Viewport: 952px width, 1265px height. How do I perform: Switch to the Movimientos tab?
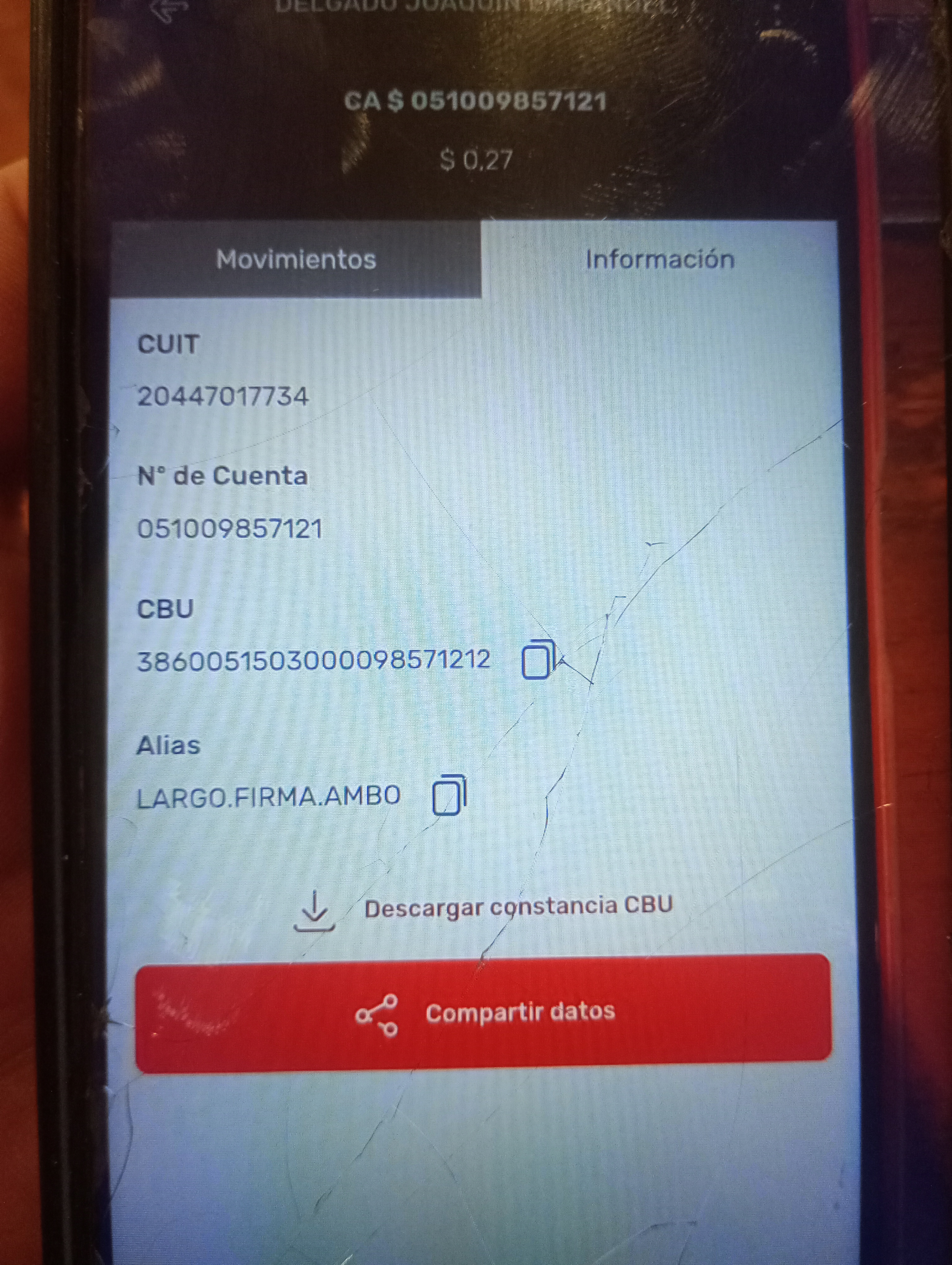coord(296,260)
